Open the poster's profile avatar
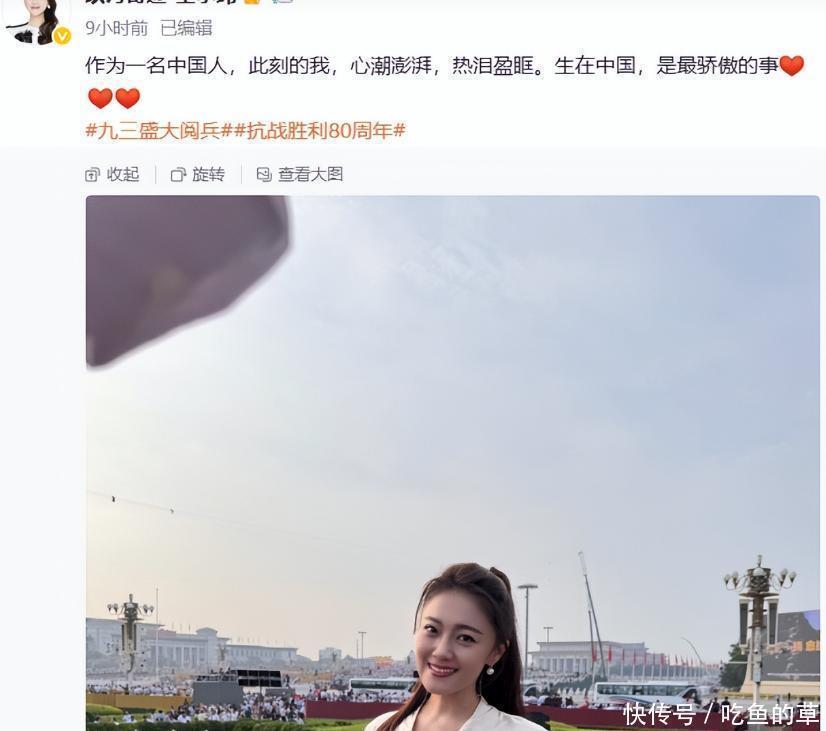Screen dimensions: 826x731 pos(35,20)
